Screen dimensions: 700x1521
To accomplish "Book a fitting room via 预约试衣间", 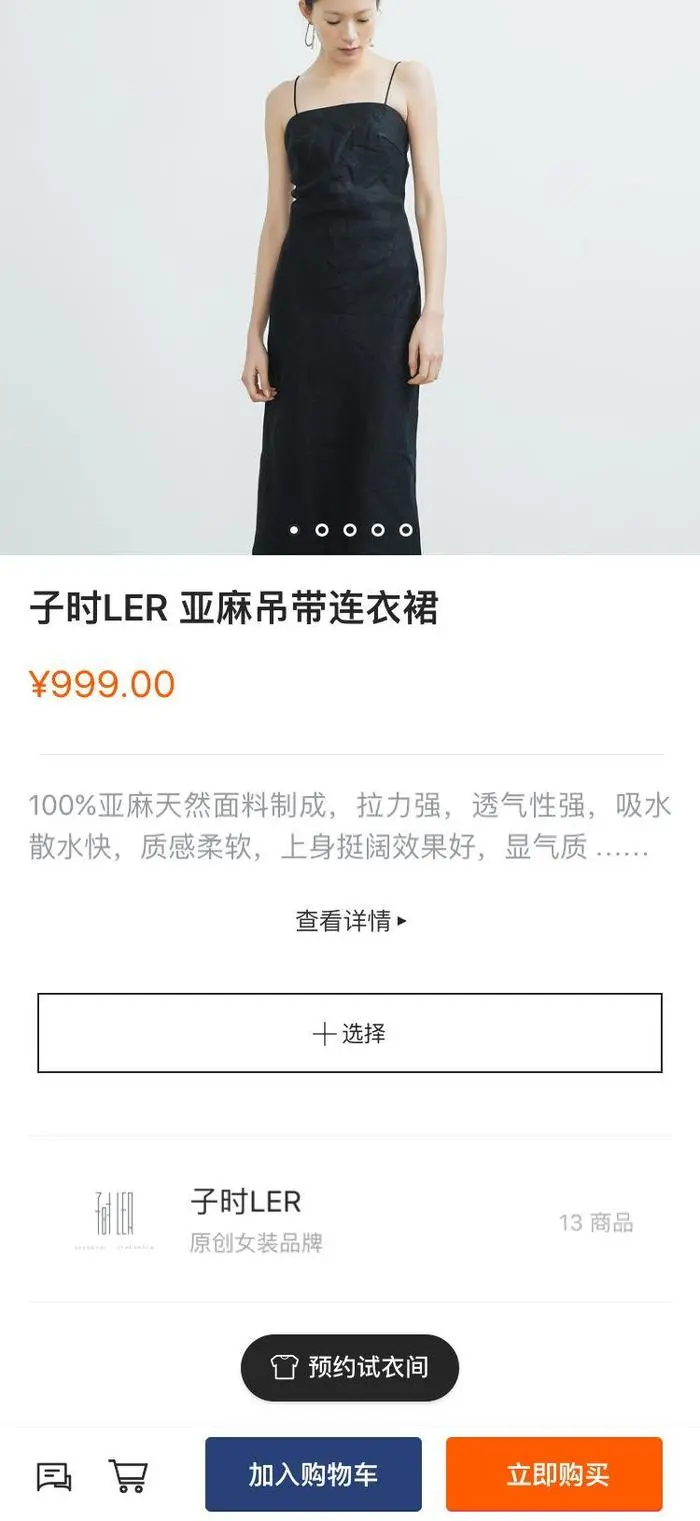I will point(349,1367).
